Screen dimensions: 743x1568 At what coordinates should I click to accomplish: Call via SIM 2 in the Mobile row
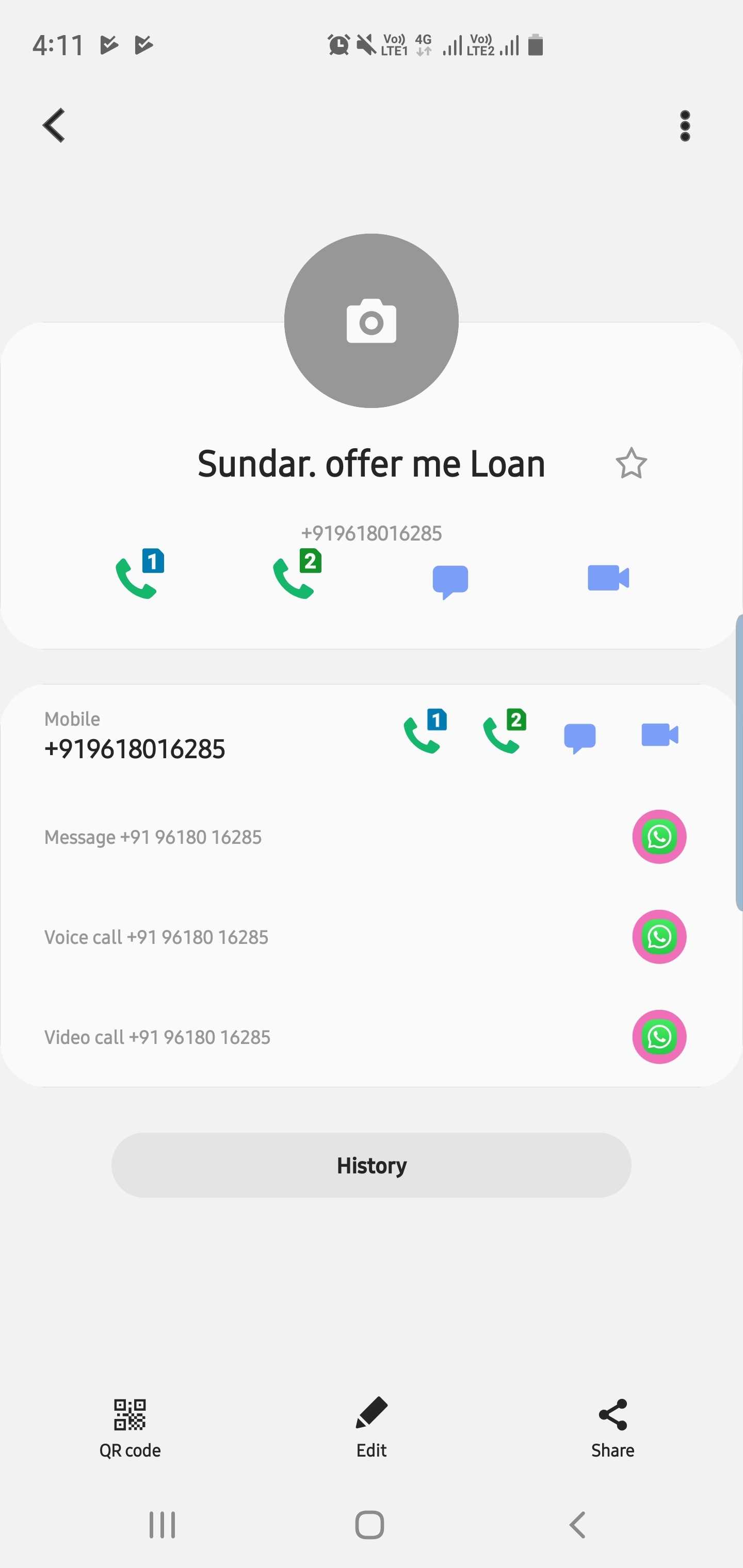pyautogui.click(x=504, y=732)
